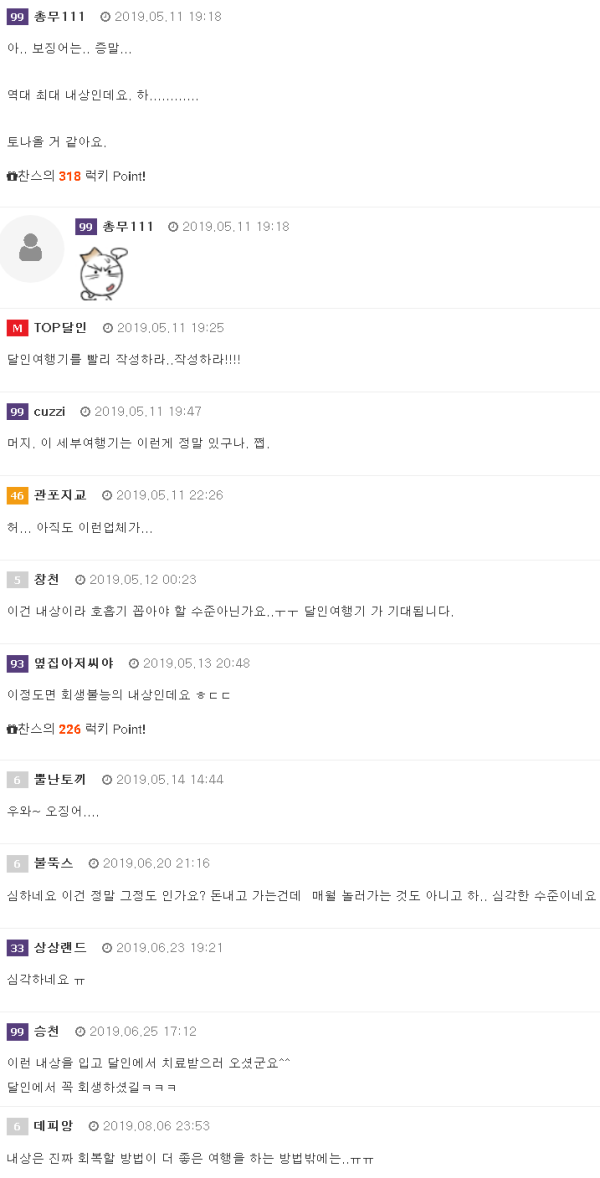Open the TOP달인 user profile

pos(60,328)
